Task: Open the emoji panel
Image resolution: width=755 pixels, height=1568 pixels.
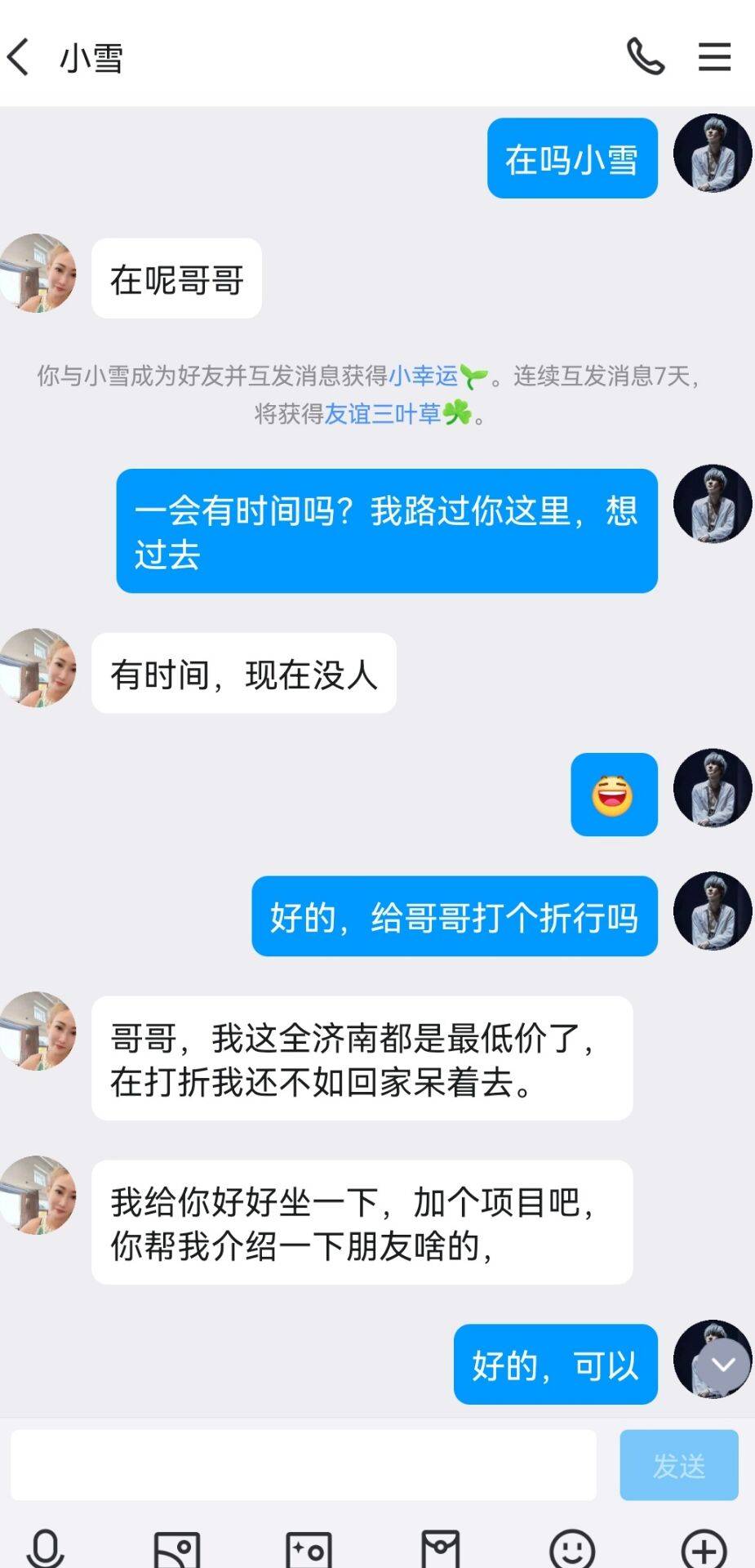Action: pyautogui.click(x=572, y=1548)
